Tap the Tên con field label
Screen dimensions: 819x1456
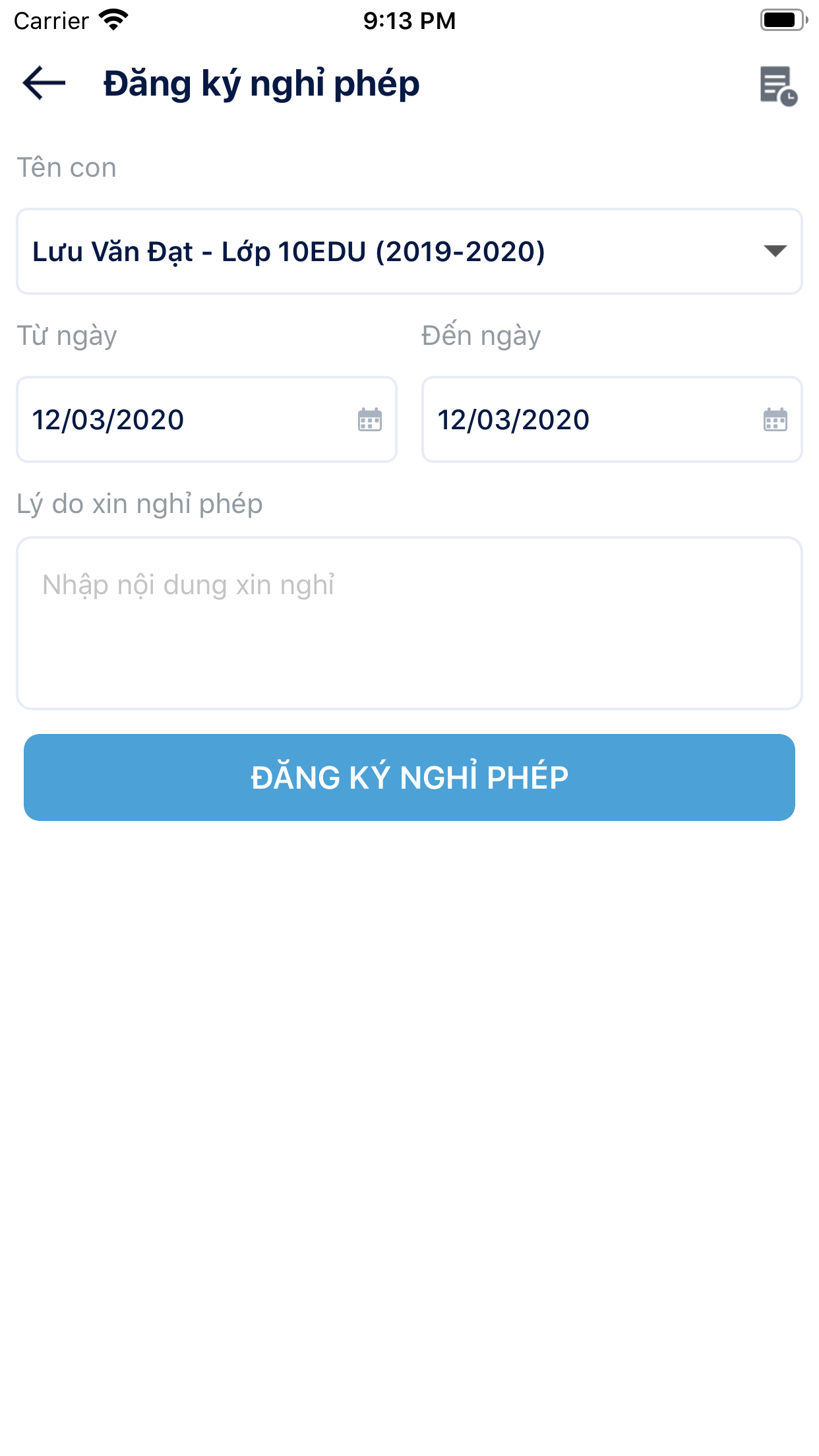pyautogui.click(x=66, y=167)
